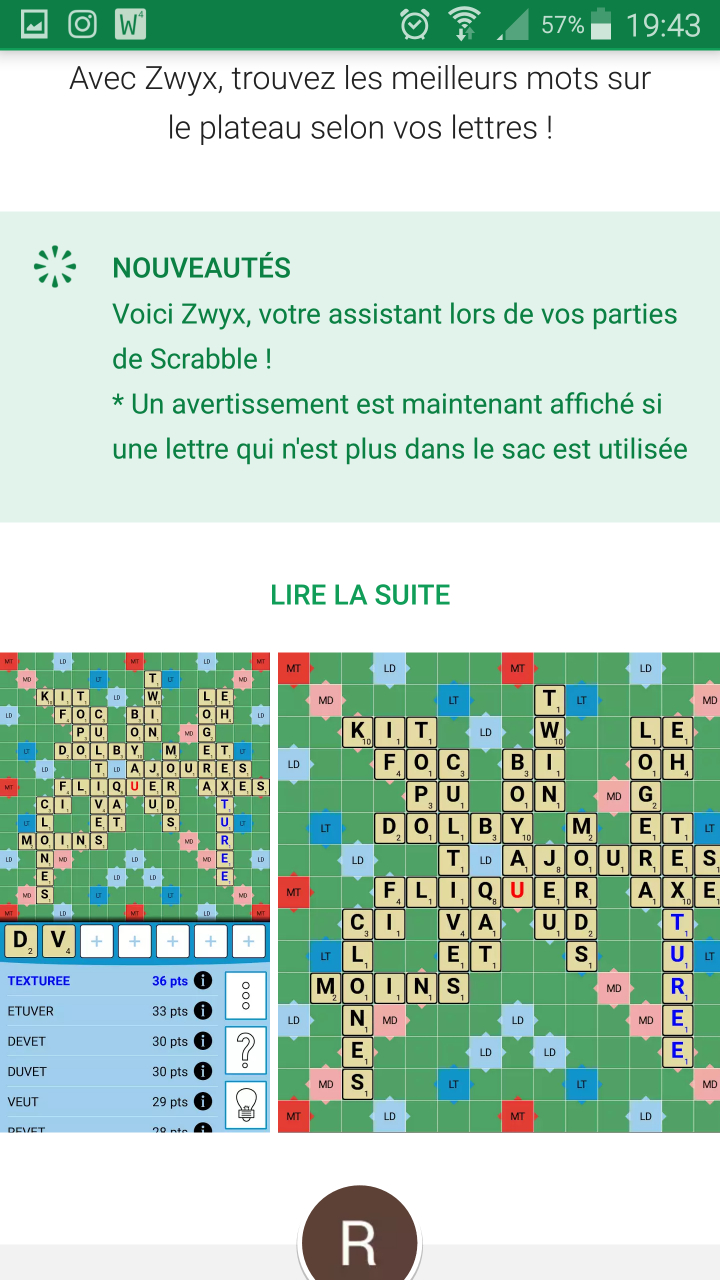
Task: Open the screenshot with the word suggestion list
Action: (135, 892)
